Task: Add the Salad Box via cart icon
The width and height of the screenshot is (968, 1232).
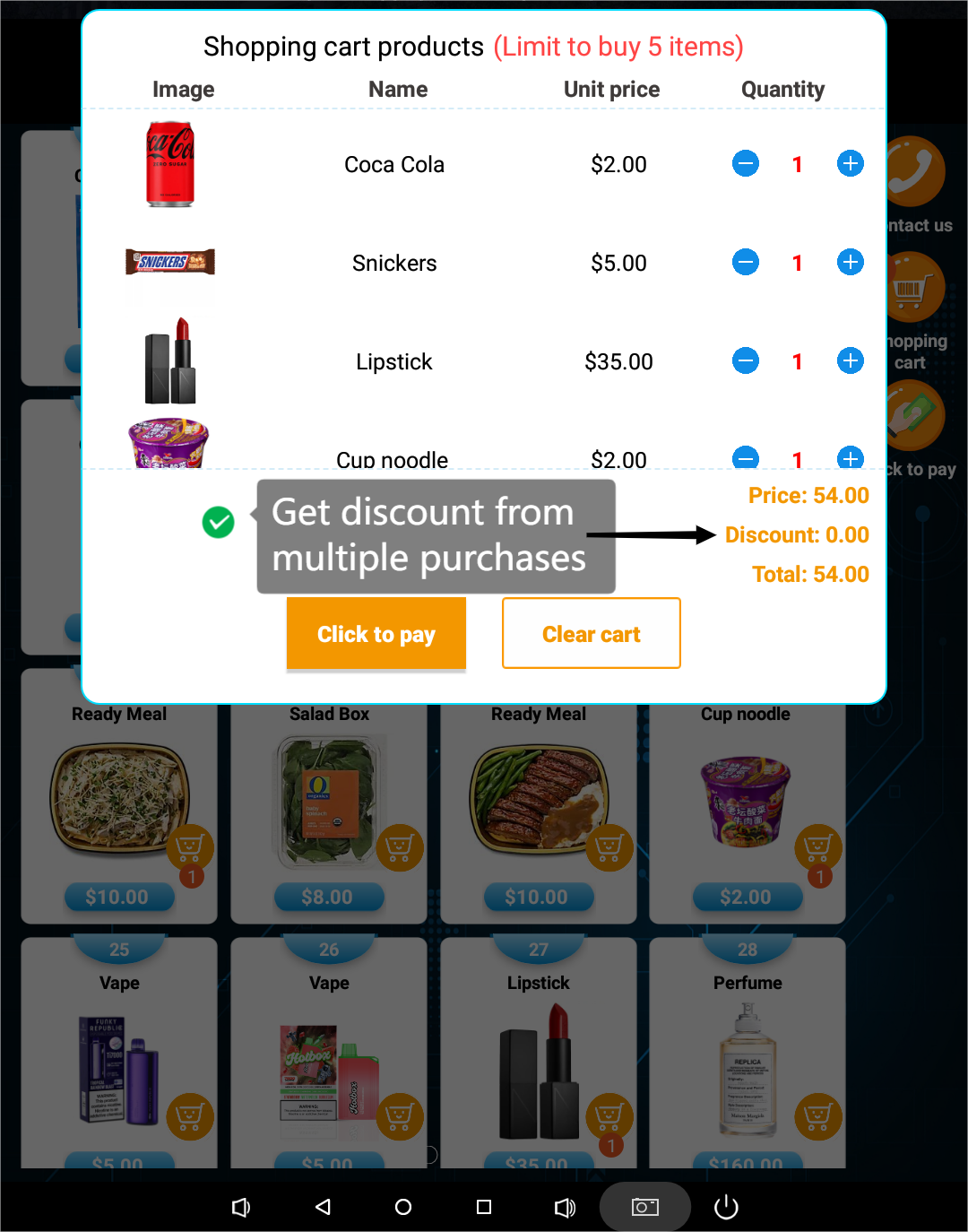Action: coord(401,847)
